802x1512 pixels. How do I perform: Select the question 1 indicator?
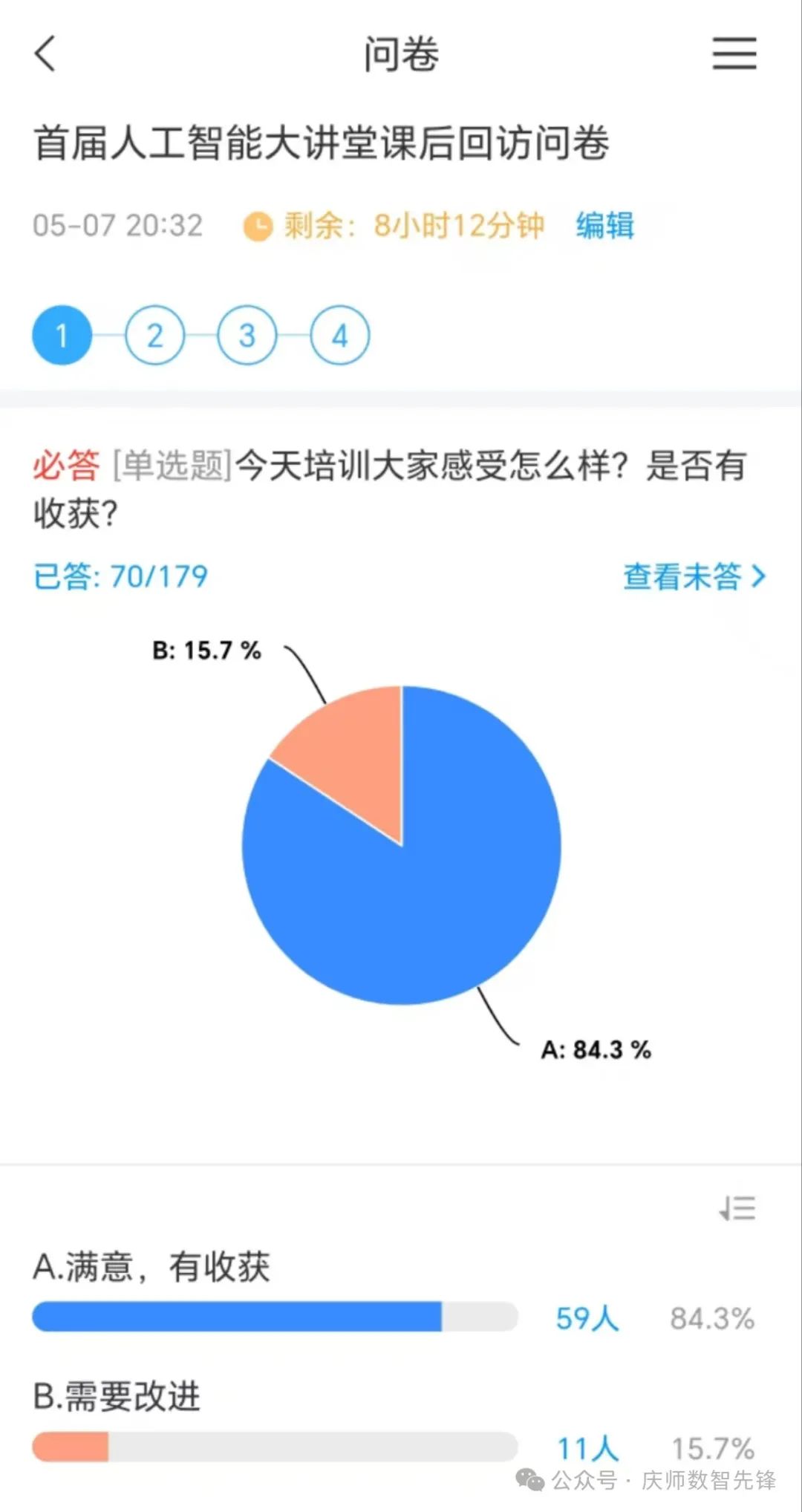pos(62,336)
